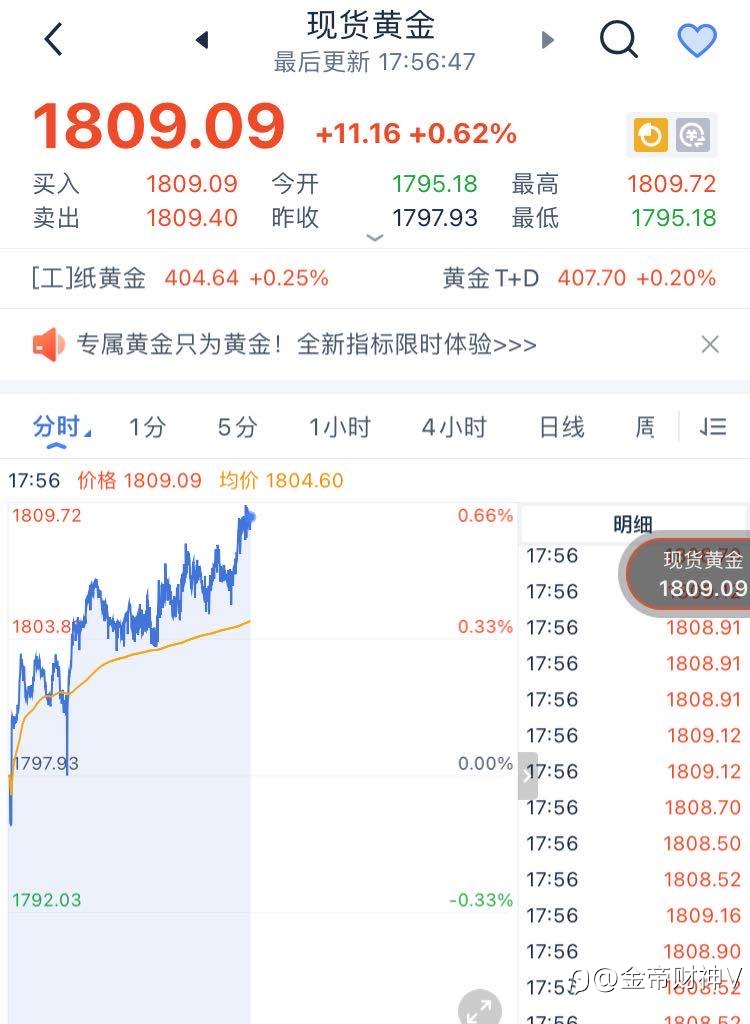Switch to the 5分 chart
The height and width of the screenshot is (1024, 750).
237,428
